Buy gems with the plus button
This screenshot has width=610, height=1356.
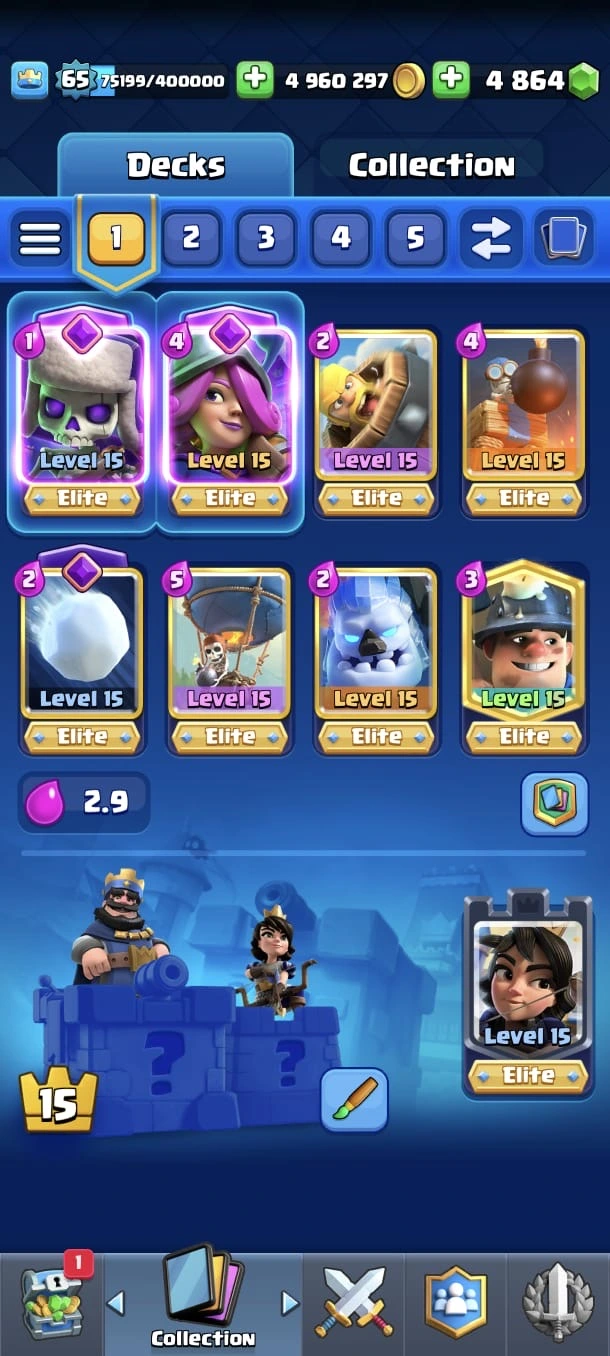click(451, 81)
